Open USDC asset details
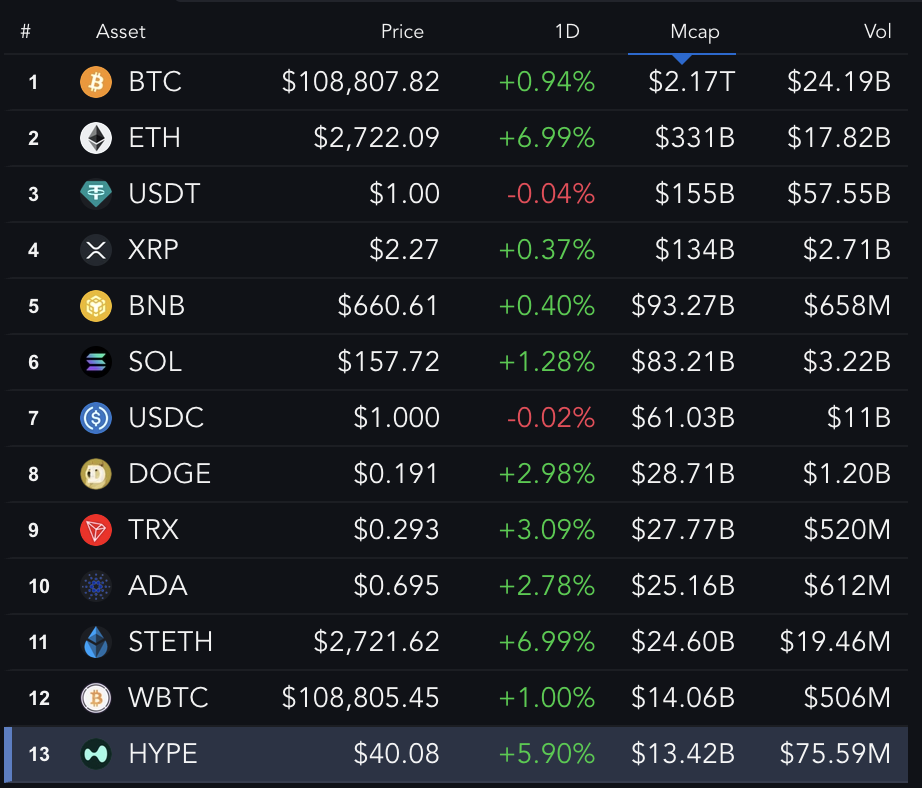Screen dimensions: 922x788 click(166, 418)
